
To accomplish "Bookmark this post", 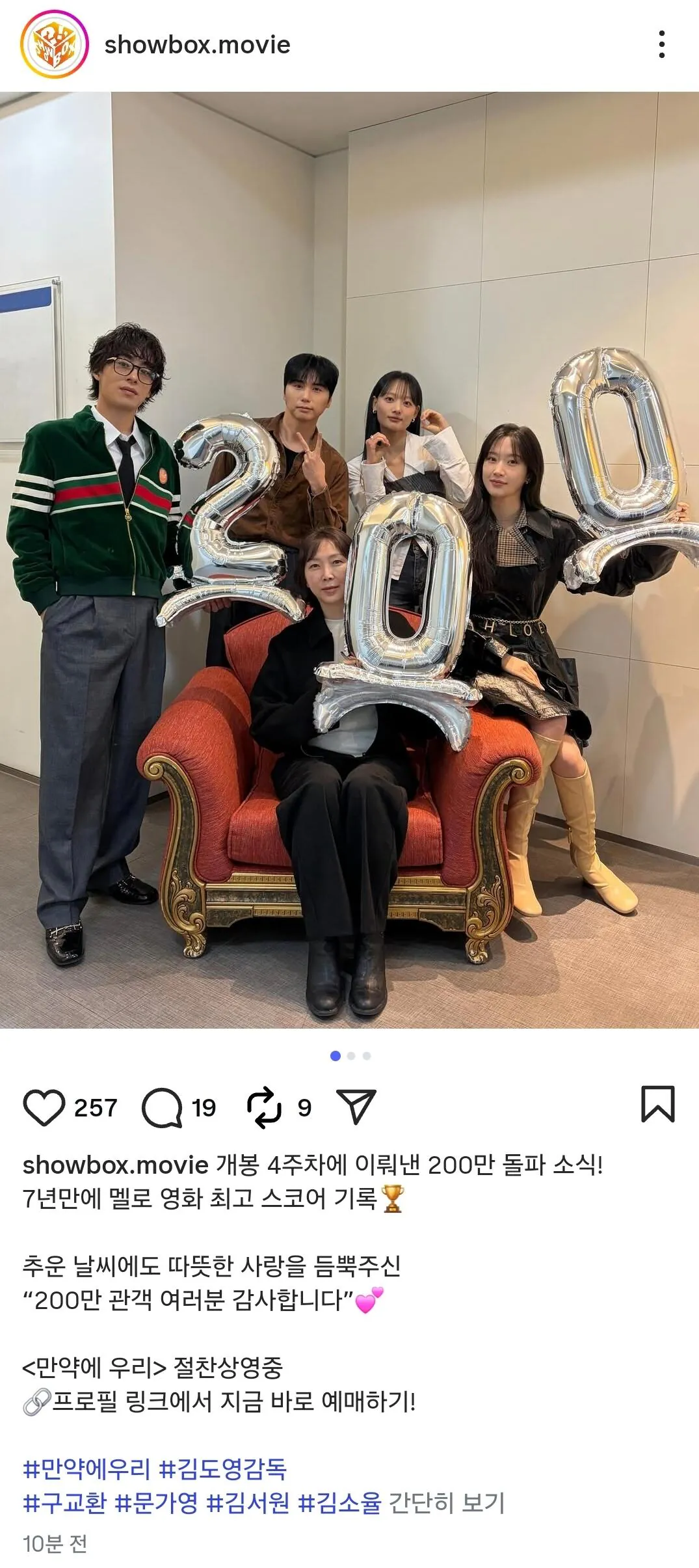I will pyautogui.click(x=657, y=1103).
